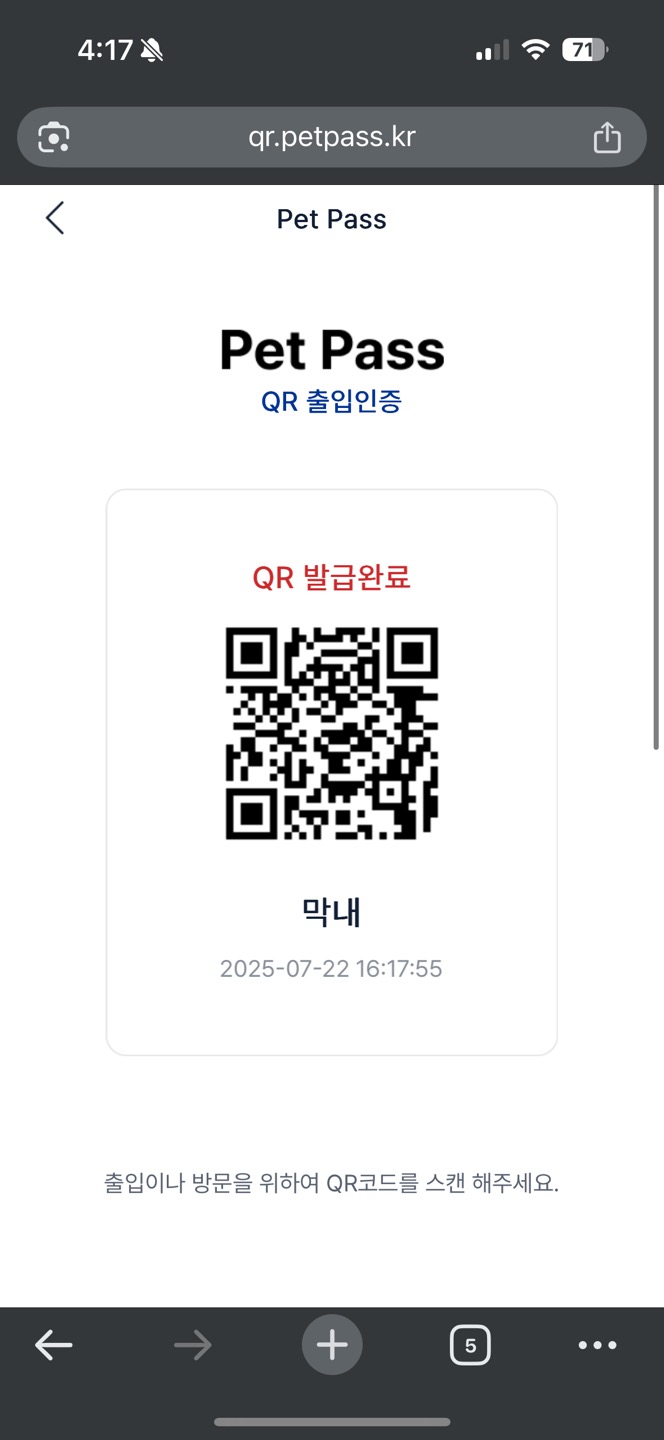Open the browser's three-dot menu

coord(597,1346)
